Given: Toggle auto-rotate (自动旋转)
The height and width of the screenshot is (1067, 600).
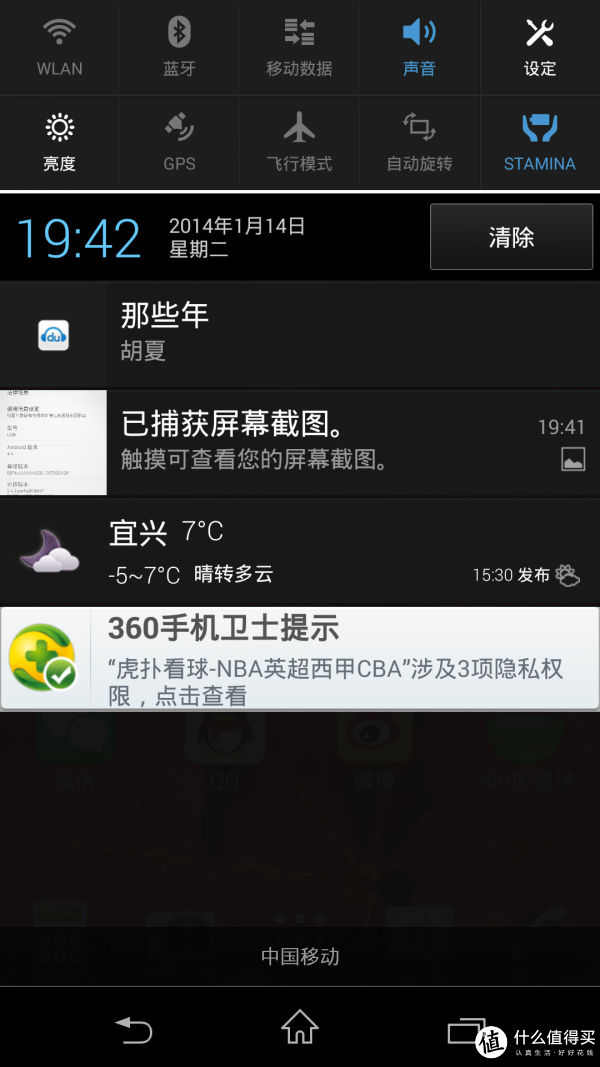Looking at the screenshot, I should click(x=419, y=142).
